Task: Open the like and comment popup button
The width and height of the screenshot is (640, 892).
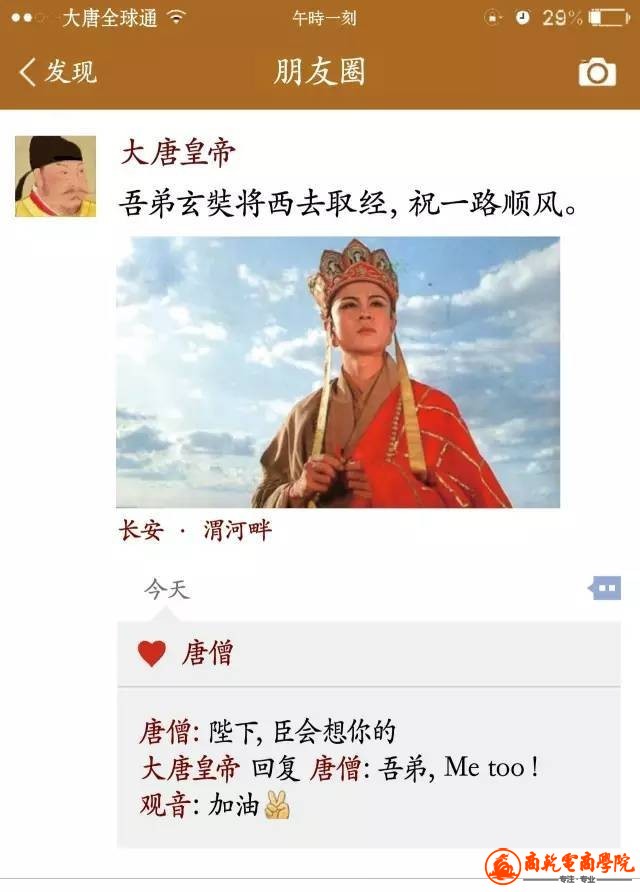Action: (x=605, y=588)
